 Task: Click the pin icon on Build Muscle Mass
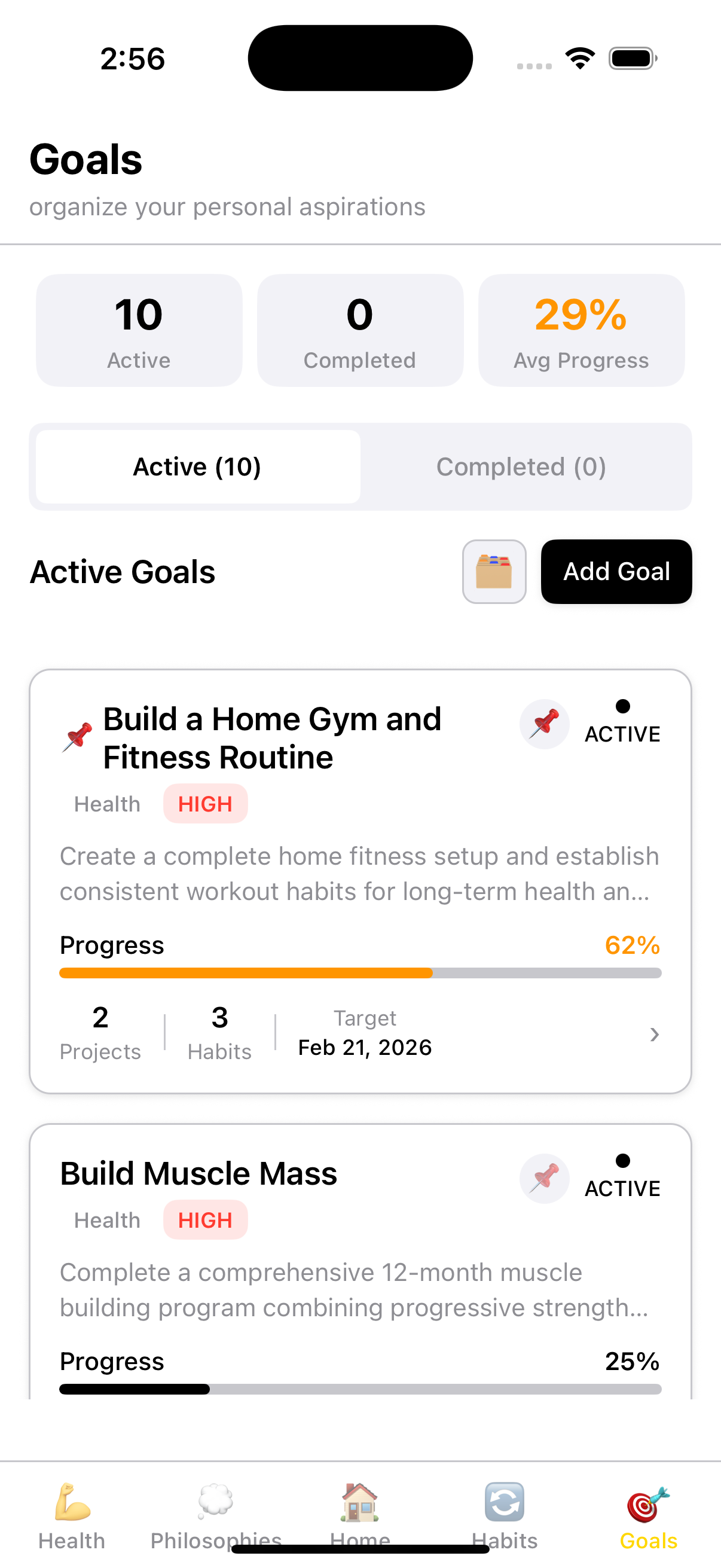coord(544,1179)
